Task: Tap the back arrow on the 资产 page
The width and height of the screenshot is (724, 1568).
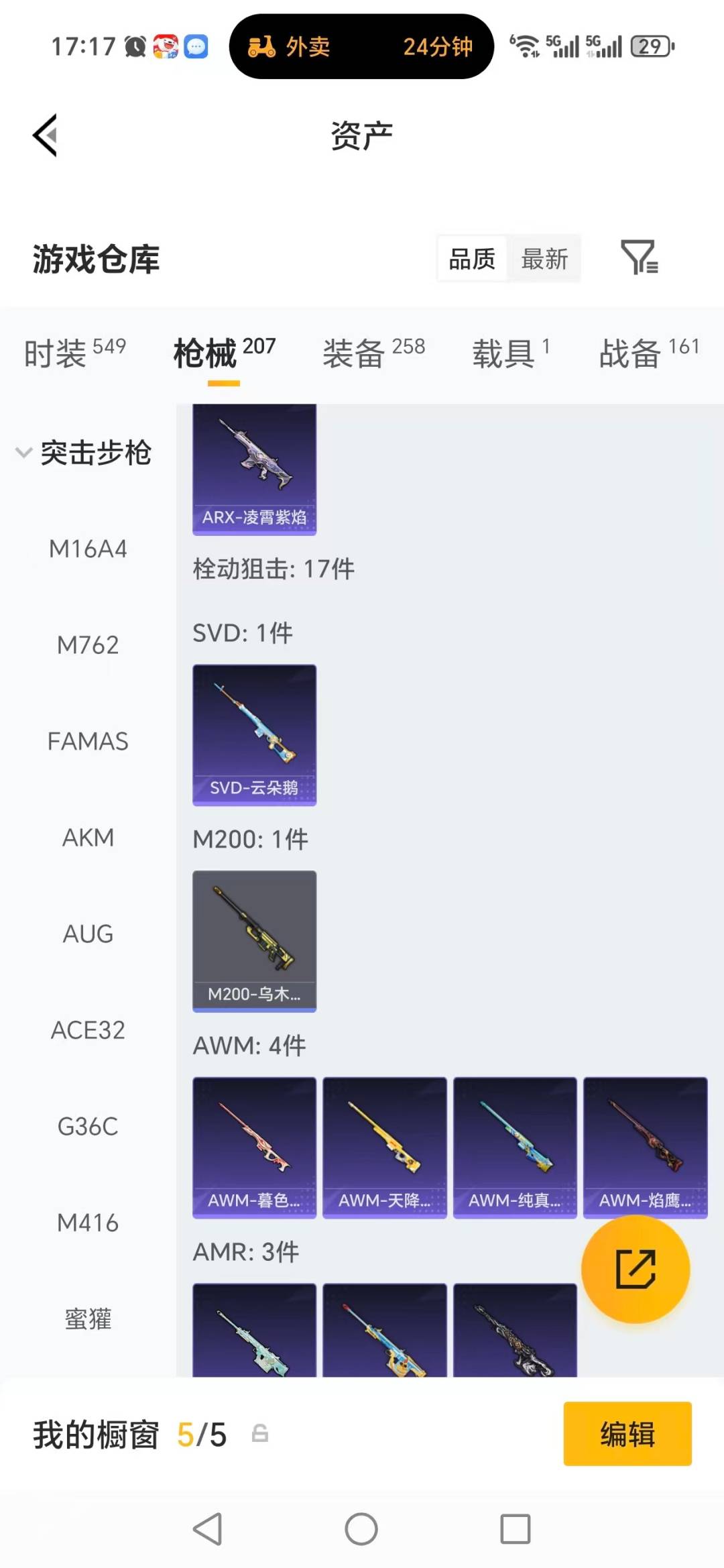Action: tap(44, 134)
